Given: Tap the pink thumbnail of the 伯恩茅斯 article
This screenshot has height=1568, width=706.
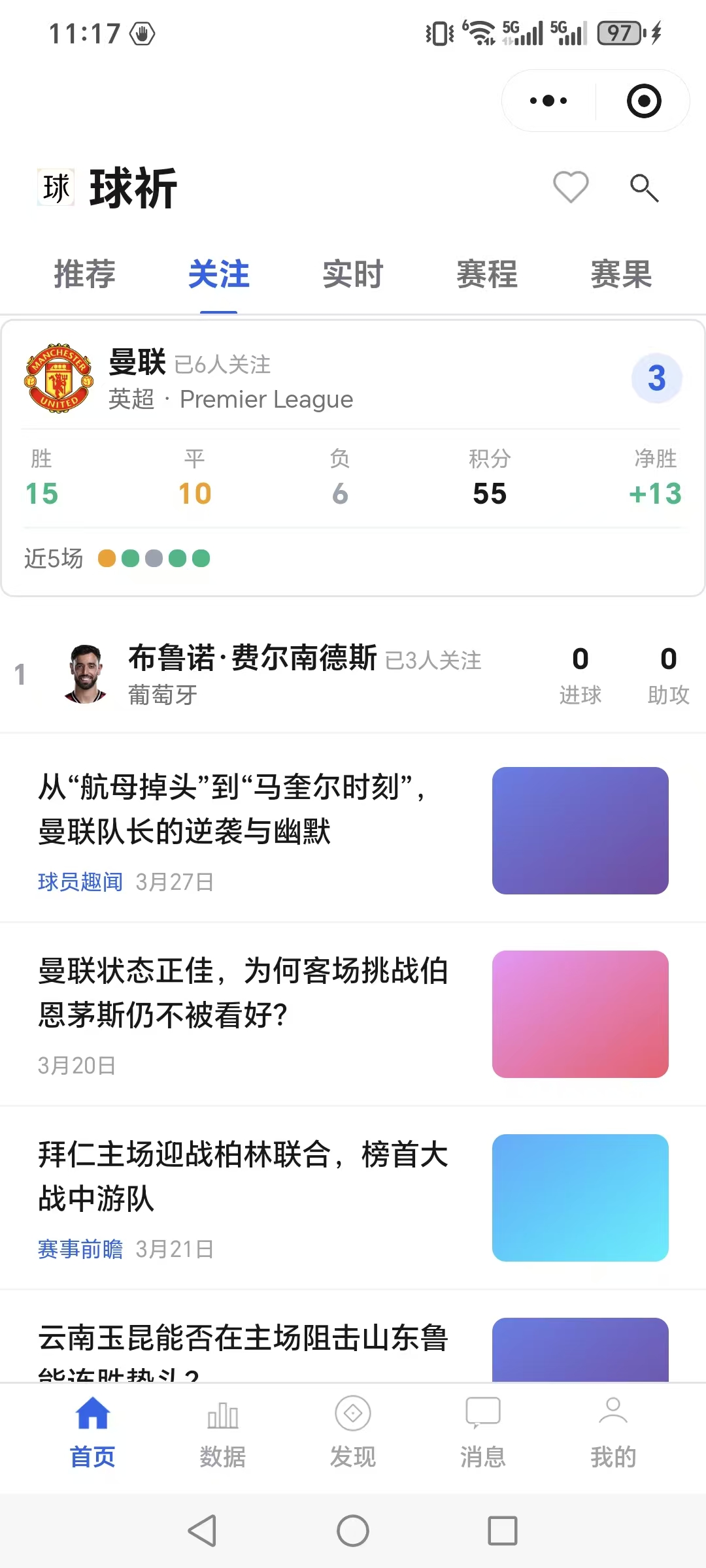Looking at the screenshot, I should 580,1013.
